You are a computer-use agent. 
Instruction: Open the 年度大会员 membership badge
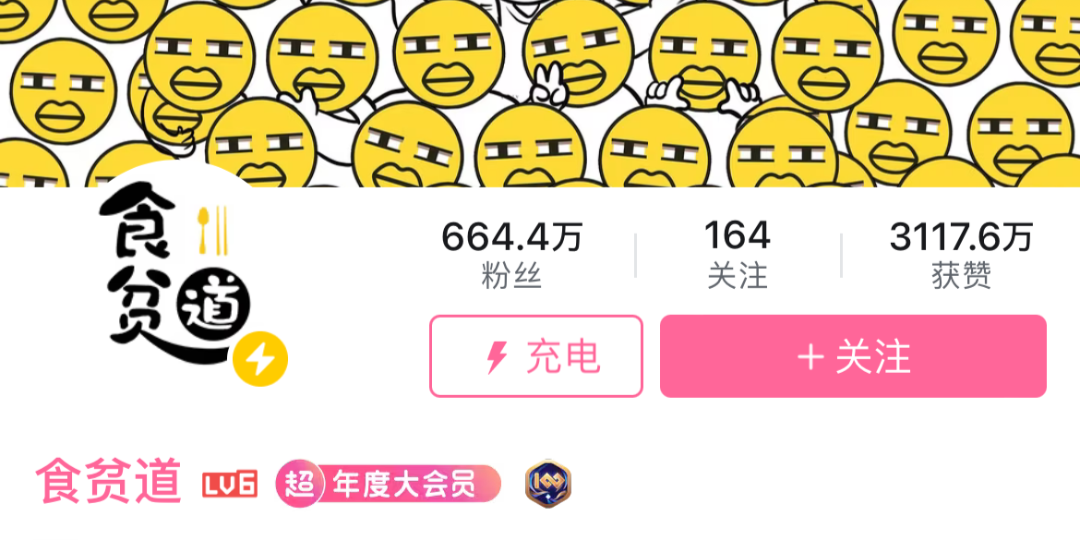(388, 485)
